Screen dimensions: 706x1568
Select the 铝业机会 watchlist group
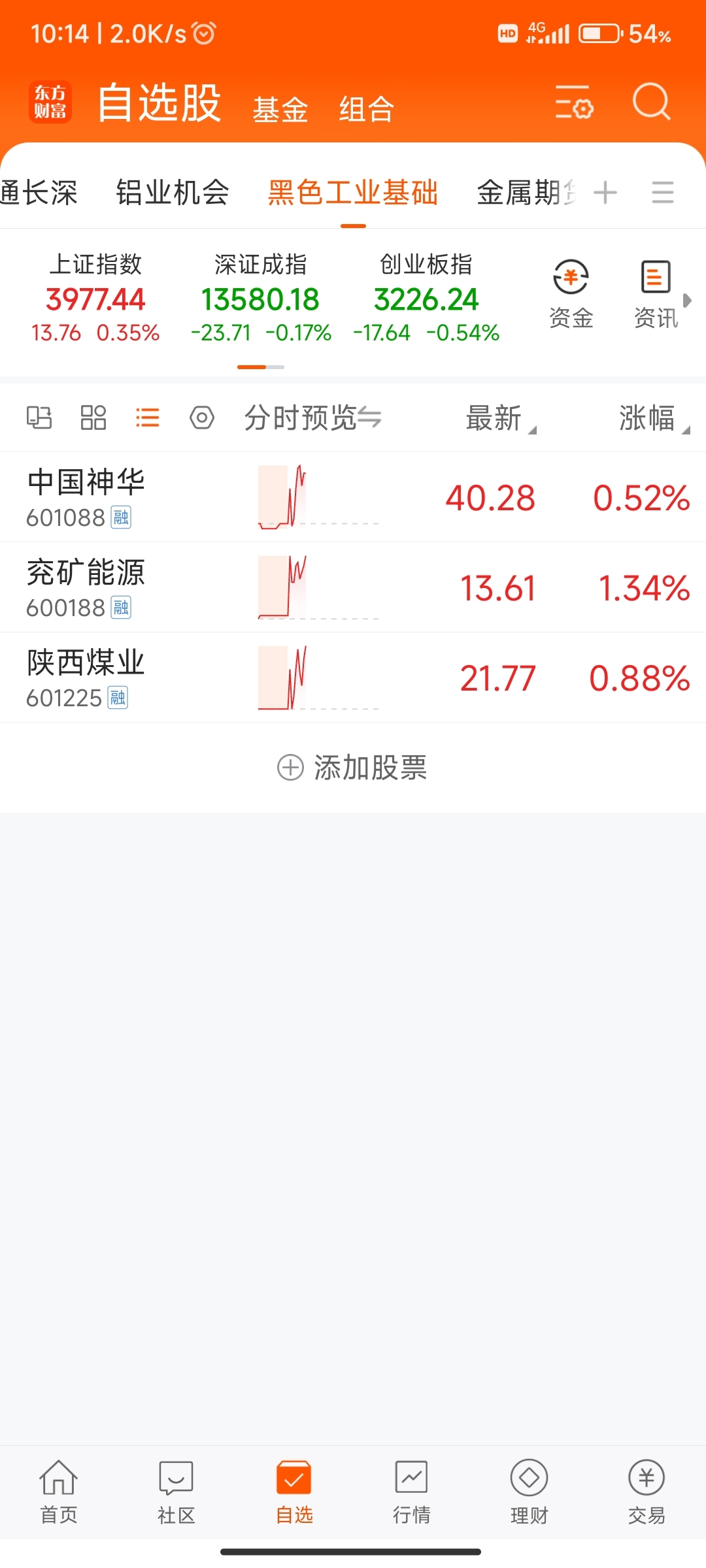(173, 193)
